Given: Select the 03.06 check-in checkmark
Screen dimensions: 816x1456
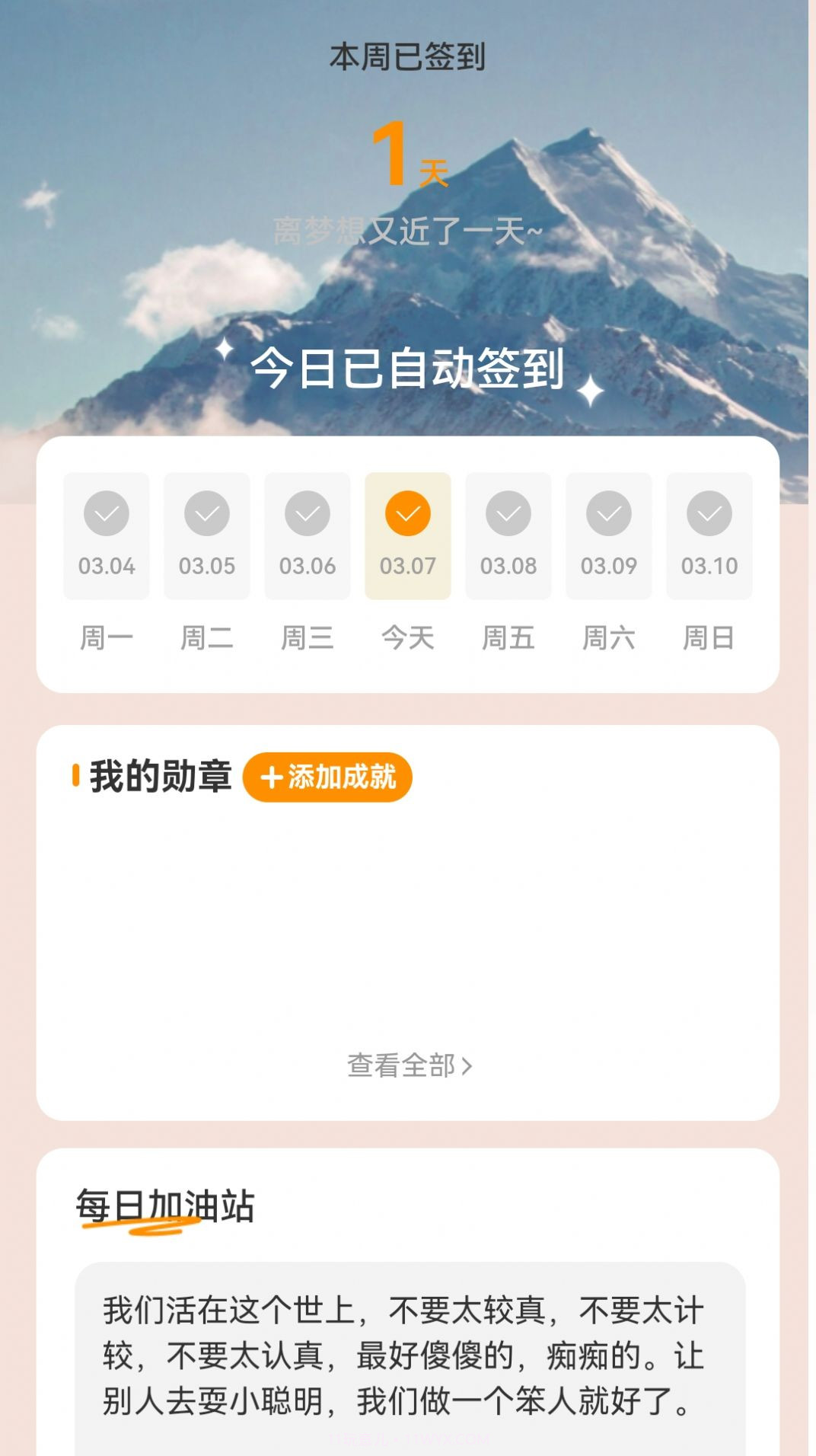Looking at the screenshot, I should (307, 515).
